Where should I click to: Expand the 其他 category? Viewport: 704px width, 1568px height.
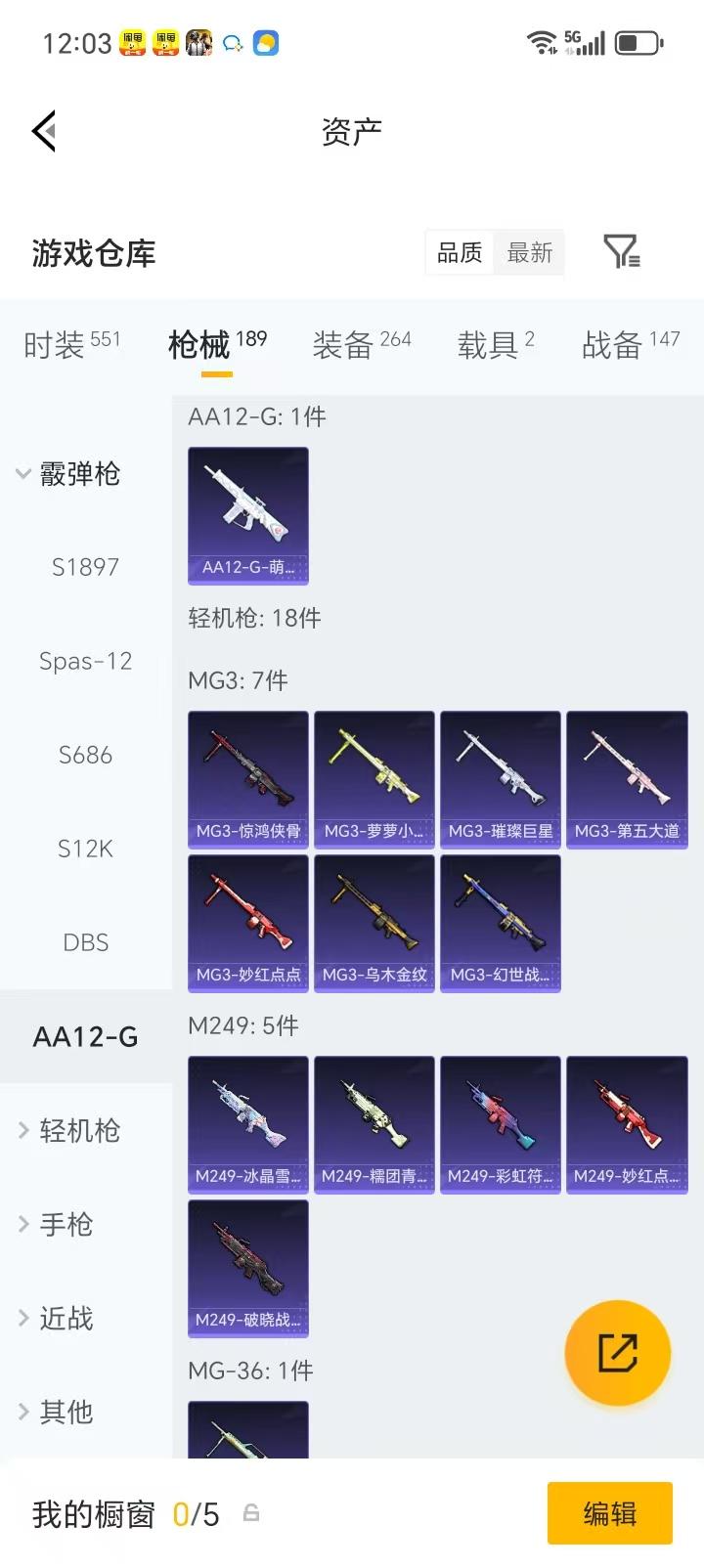click(65, 1412)
